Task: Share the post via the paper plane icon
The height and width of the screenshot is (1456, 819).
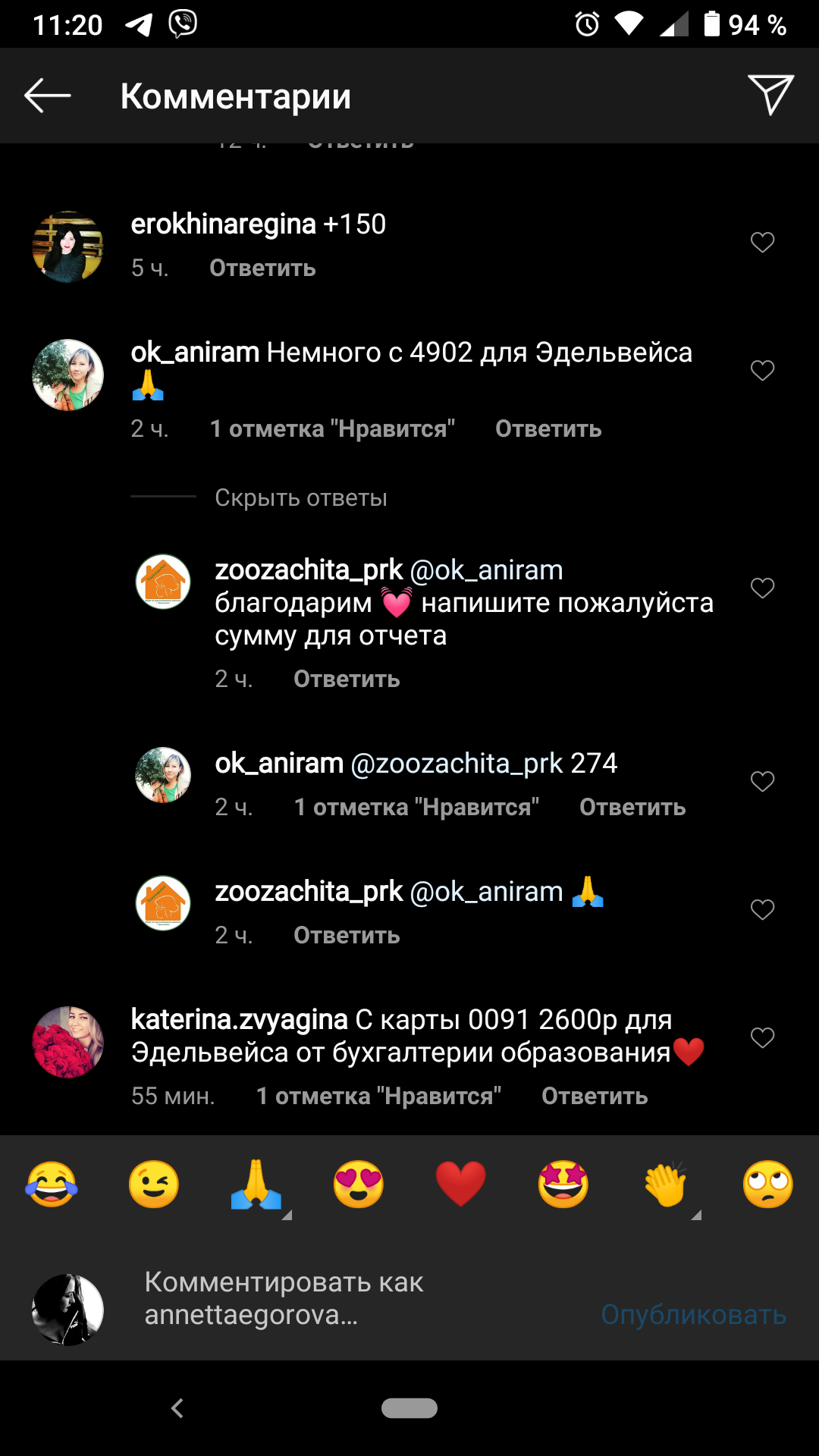Action: [770, 96]
